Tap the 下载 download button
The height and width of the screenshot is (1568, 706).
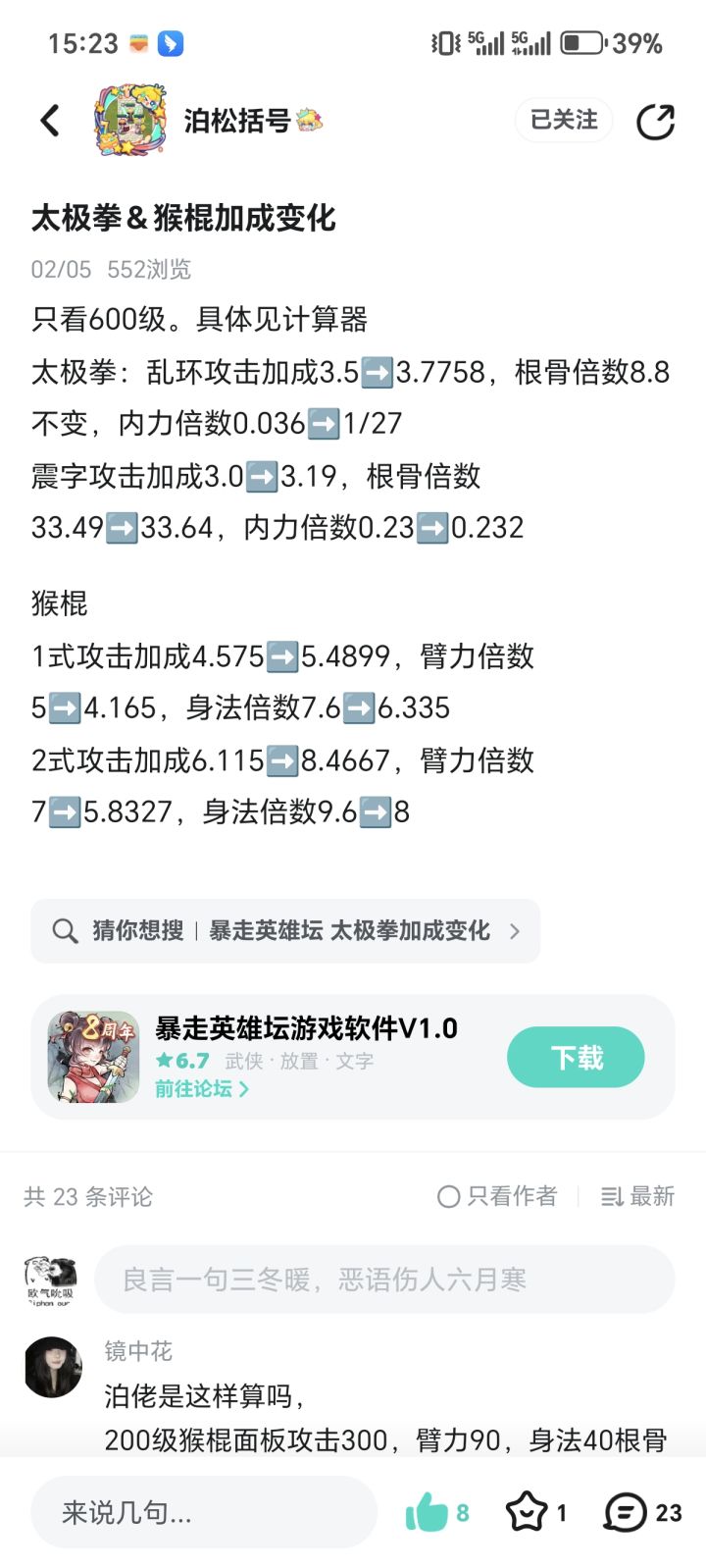[575, 1056]
